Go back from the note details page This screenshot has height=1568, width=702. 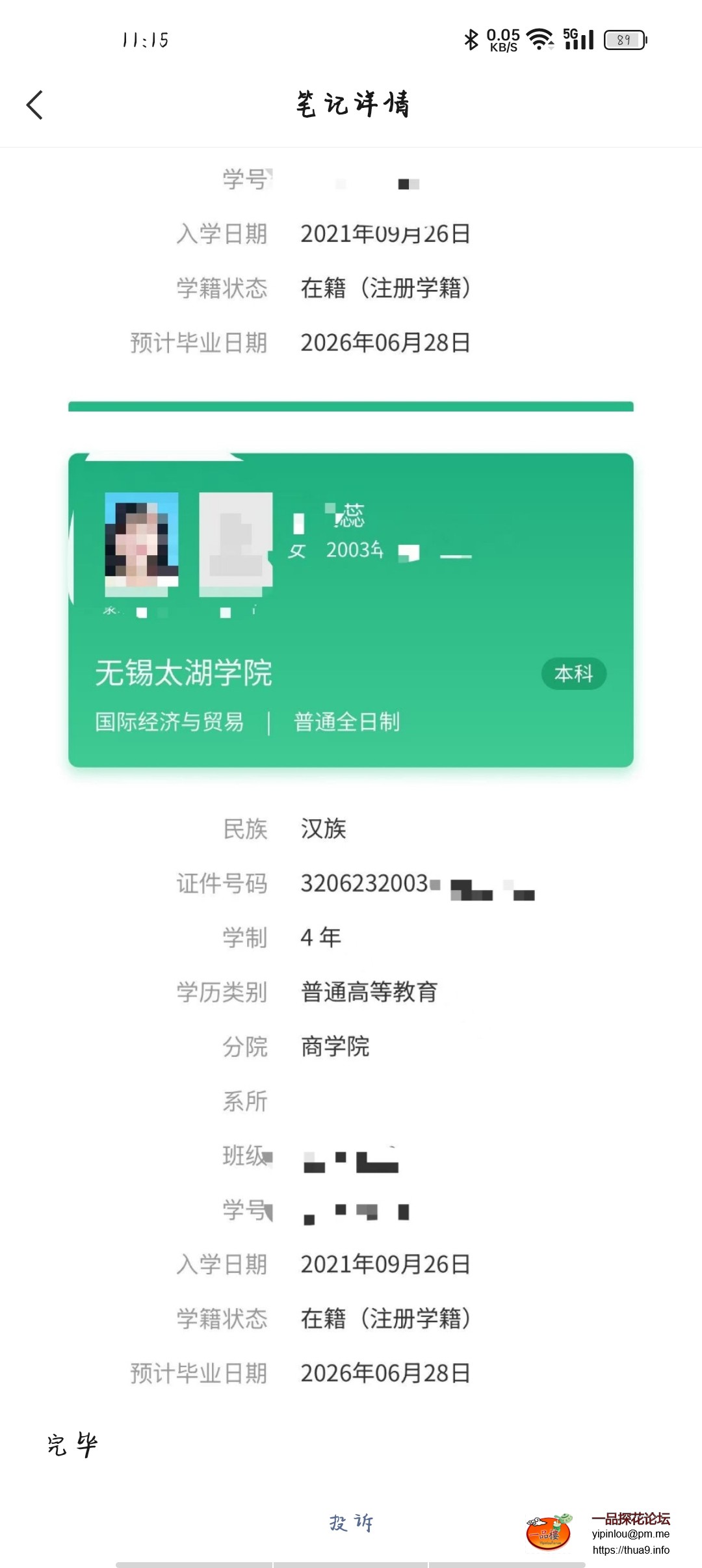pos(35,105)
